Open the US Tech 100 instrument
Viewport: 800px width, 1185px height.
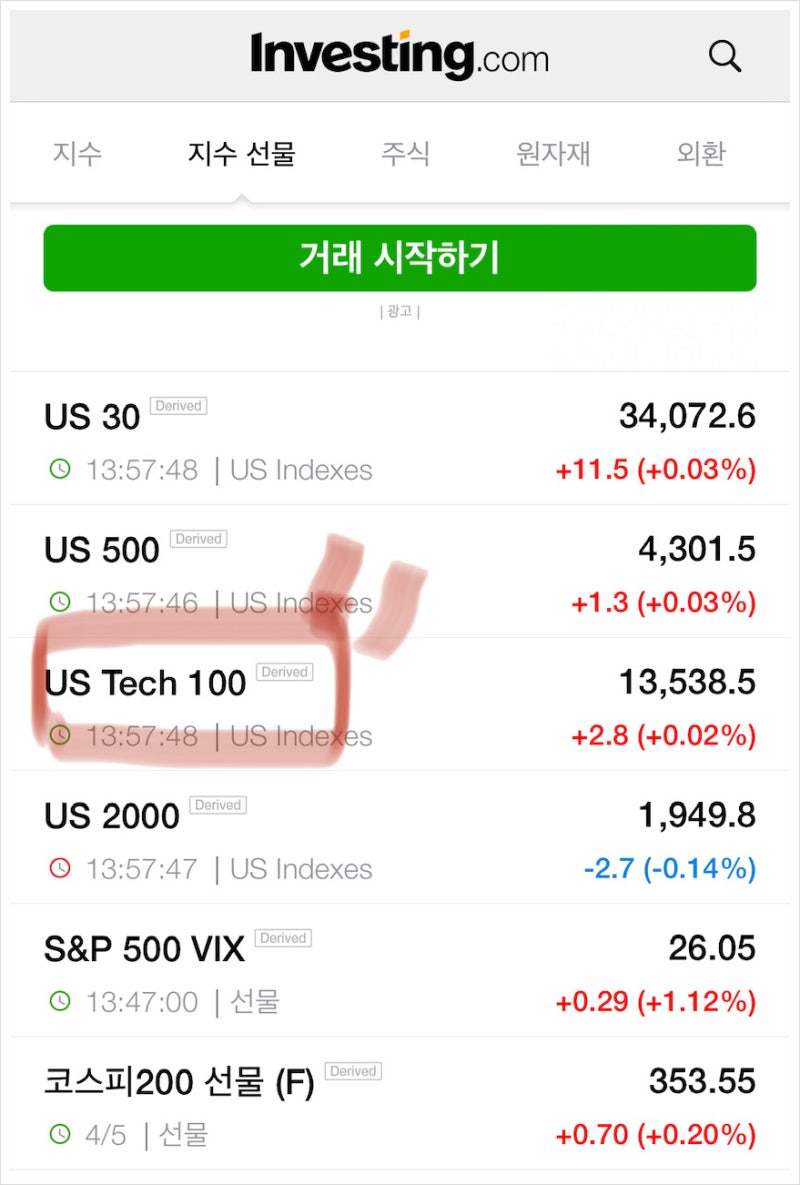[146, 683]
